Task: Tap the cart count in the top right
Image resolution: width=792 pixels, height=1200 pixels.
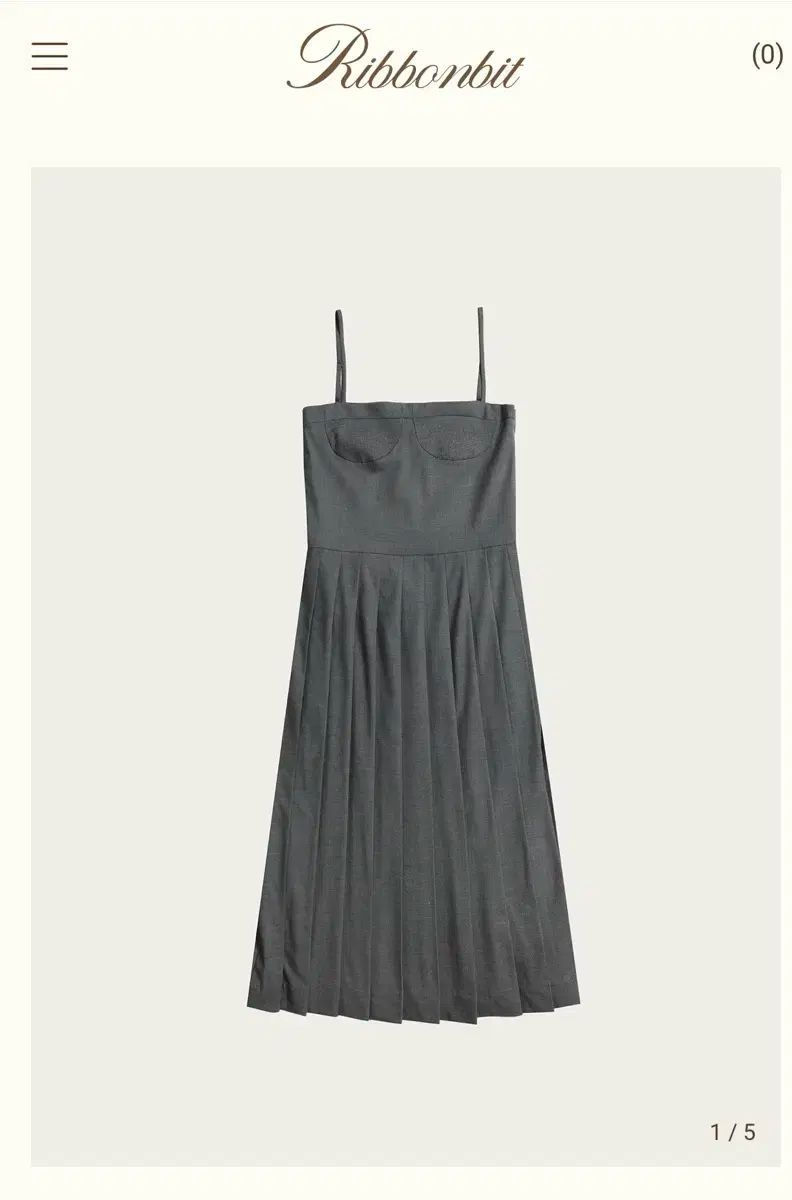Action: coord(765,57)
